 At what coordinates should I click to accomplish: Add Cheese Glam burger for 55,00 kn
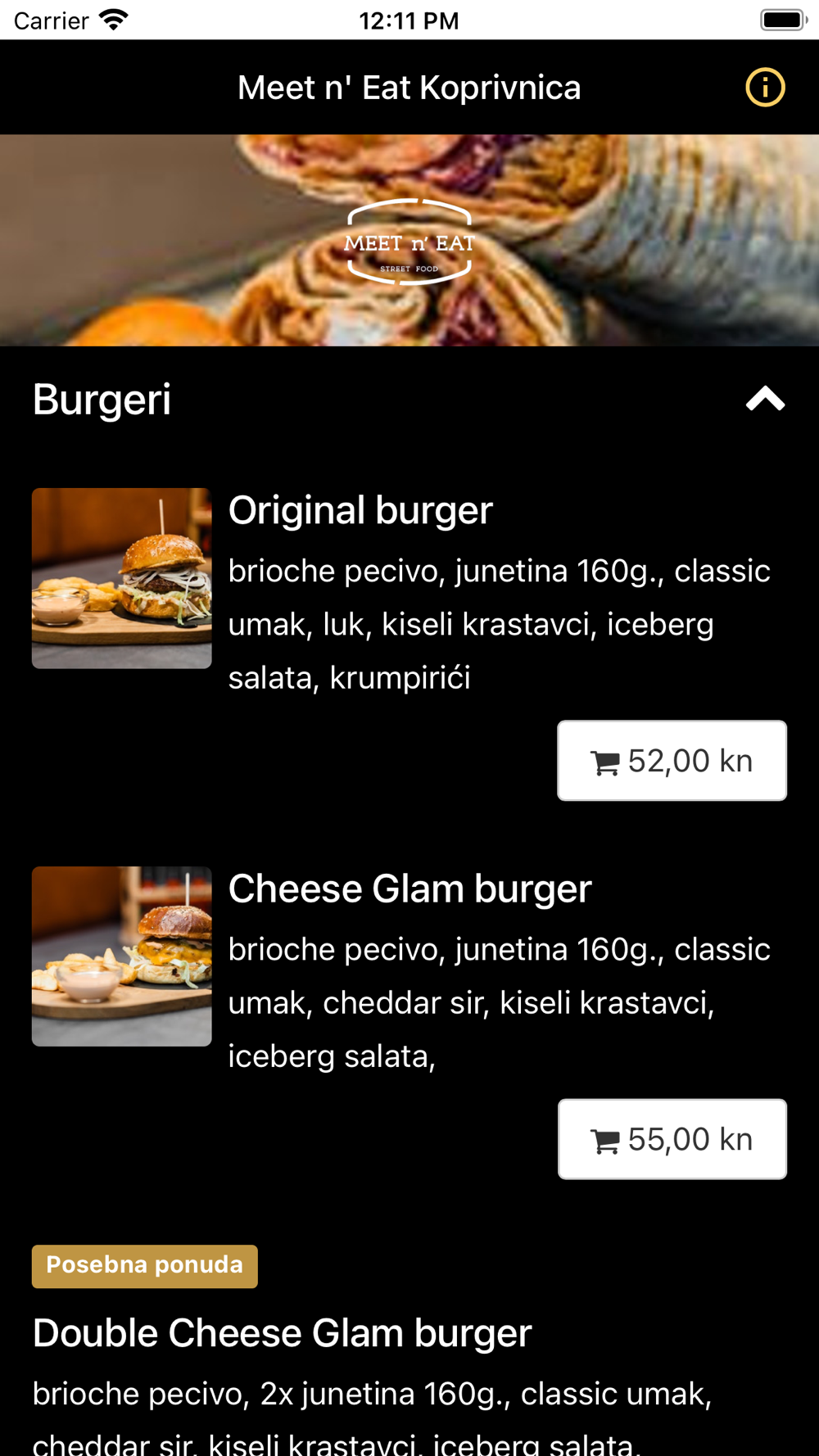[672, 1139]
